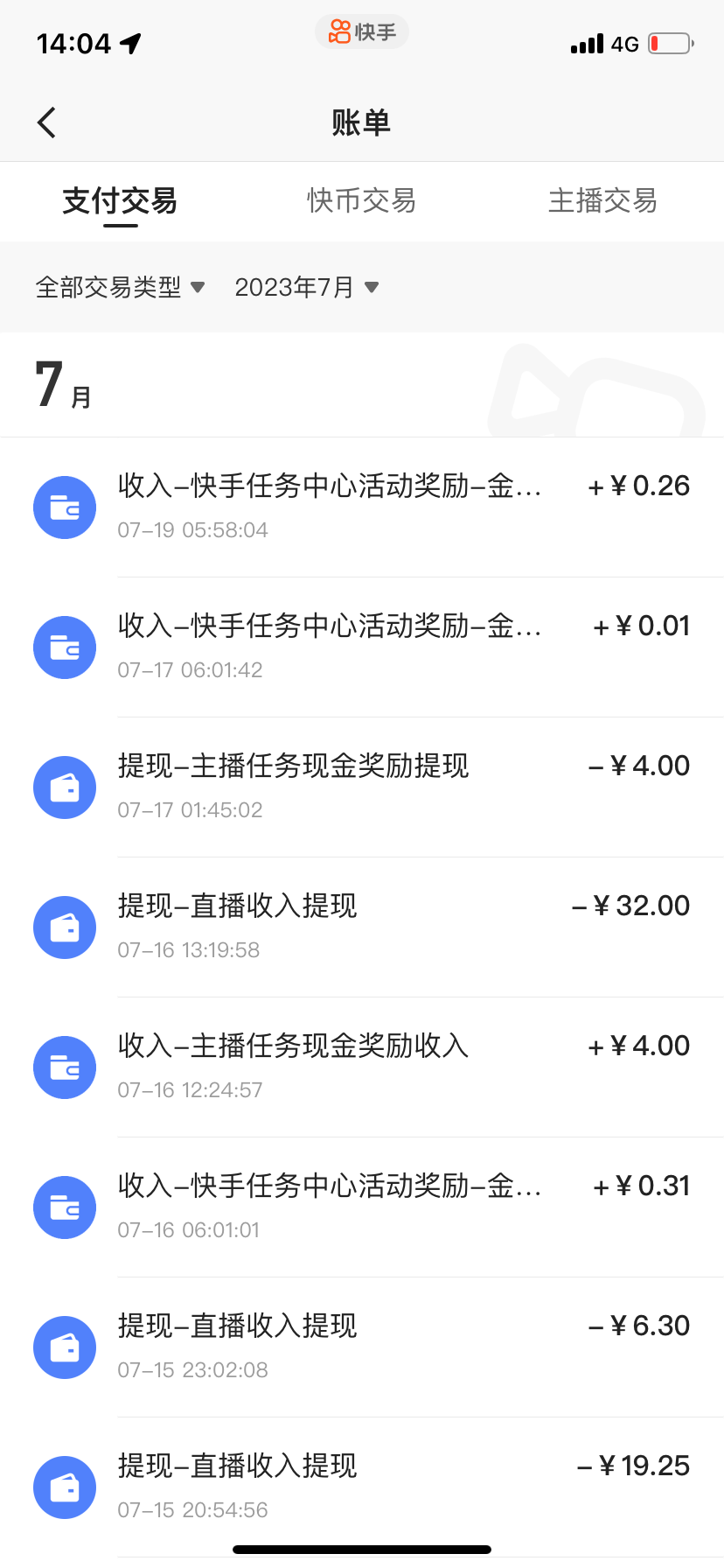Switch to the 主播交易 tab
This screenshot has width=724, height=1568.
click(602, 201)
